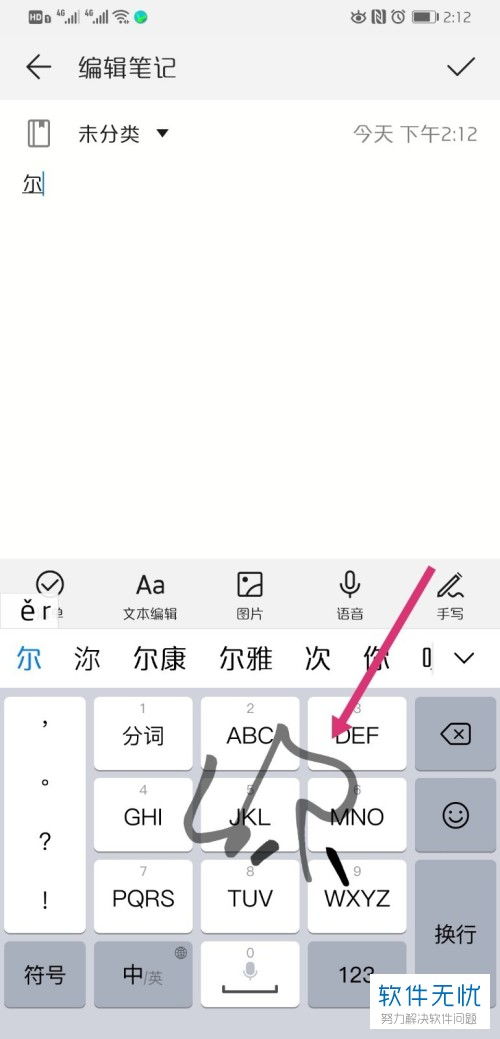The image size is (500, 1039).
Task: Start 语音 voice input
Action: click(350, 596)
